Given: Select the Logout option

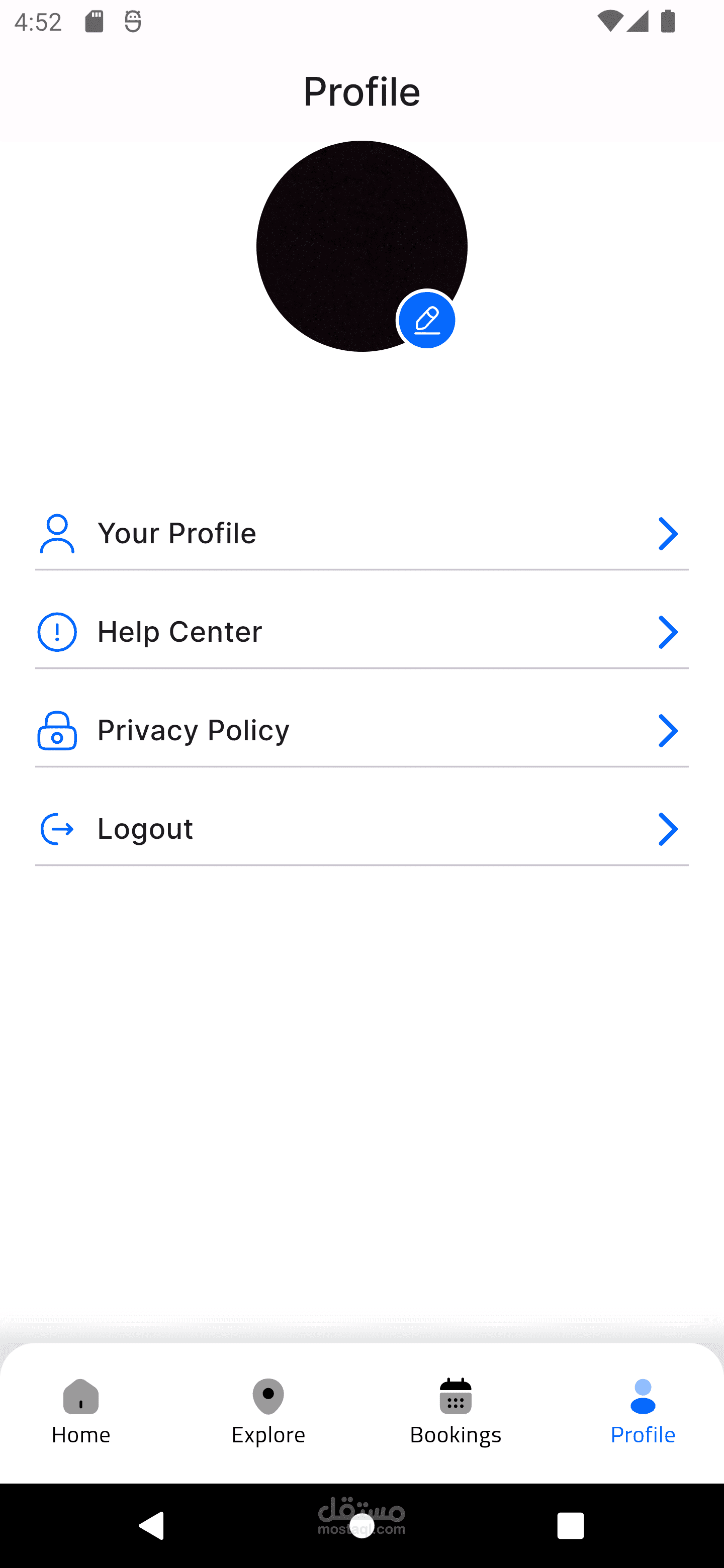Looking at the screenshot, I should click(361, 829).
